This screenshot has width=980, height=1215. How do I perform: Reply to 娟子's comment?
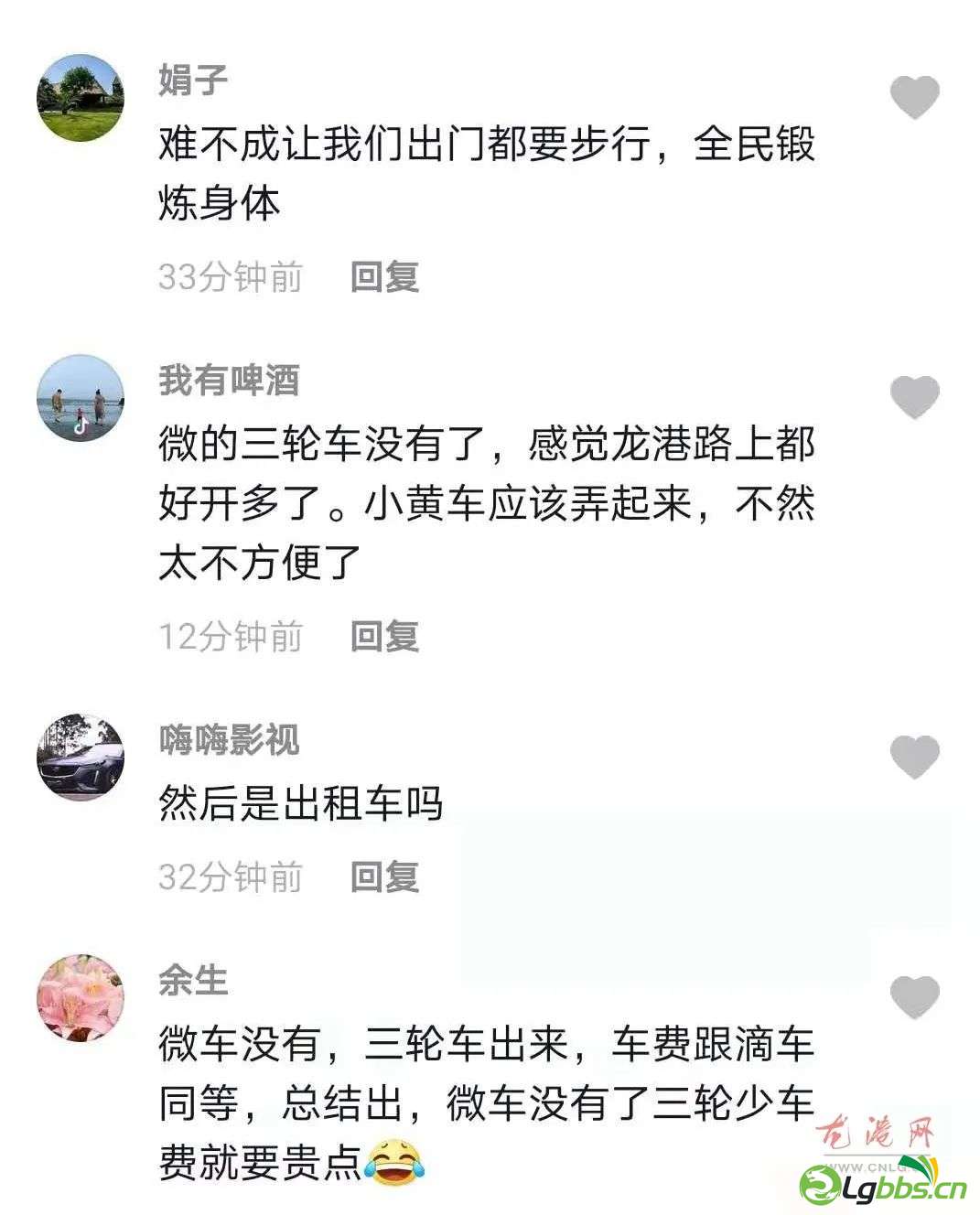tap(384, 276)
